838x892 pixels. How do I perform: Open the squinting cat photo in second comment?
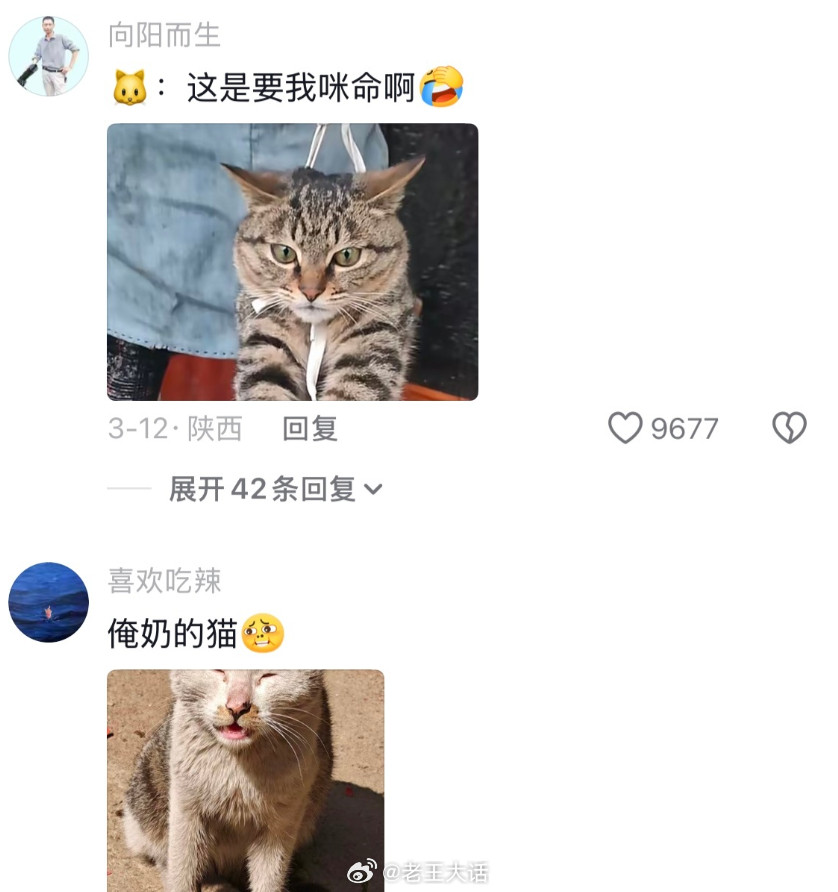point(245,785)
